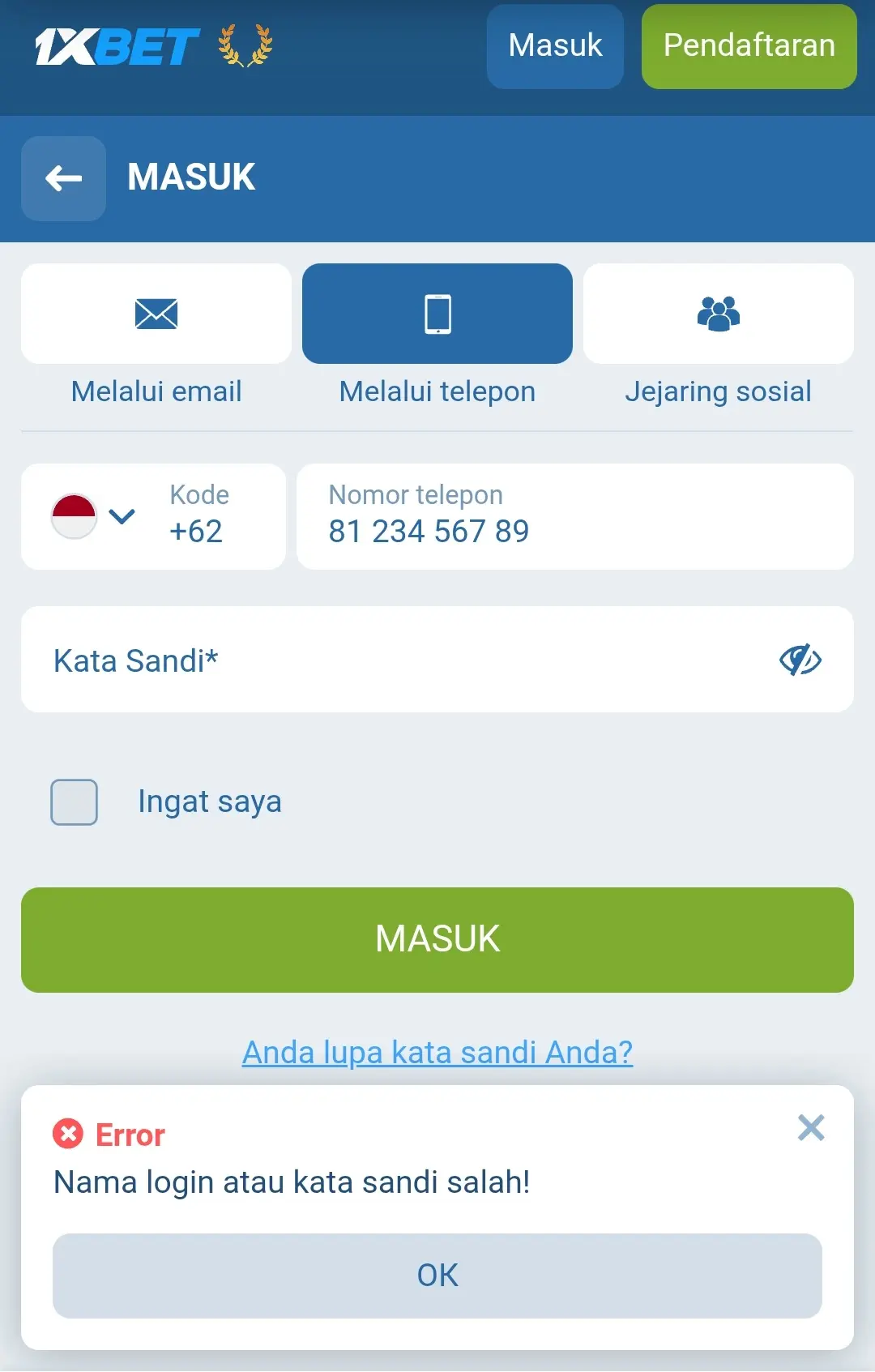
Task: Confirm the error message with OK
Action: [437, 1275]
